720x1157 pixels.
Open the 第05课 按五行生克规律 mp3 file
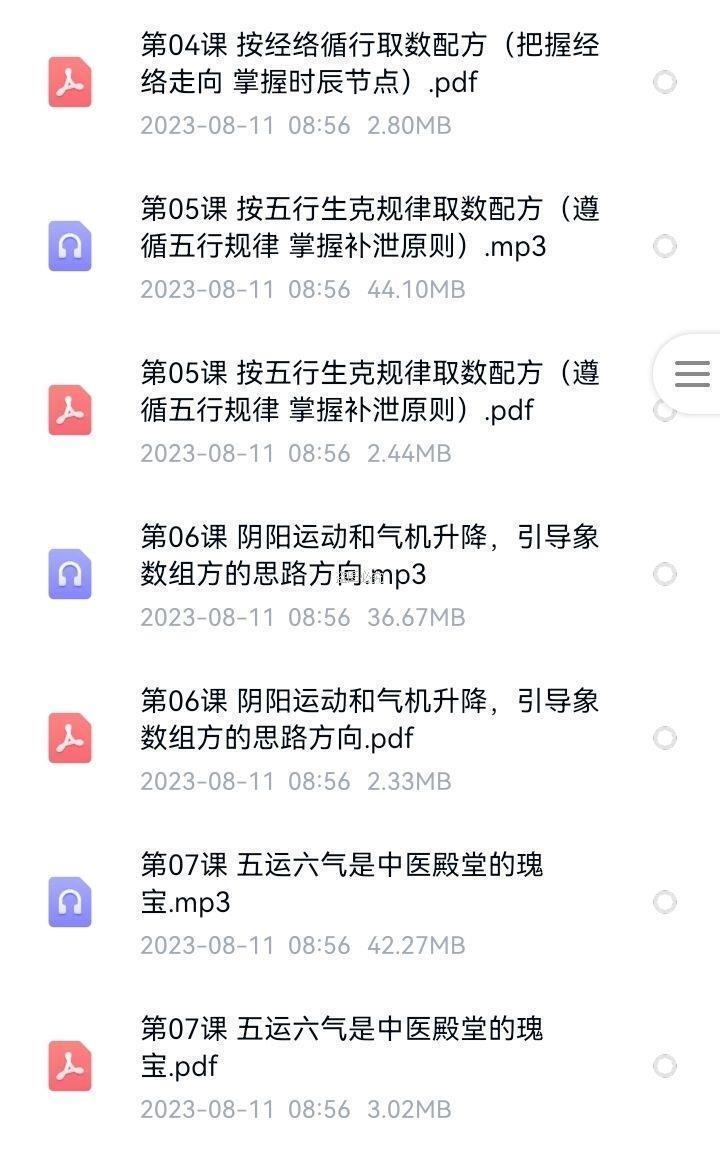[370, 228]
